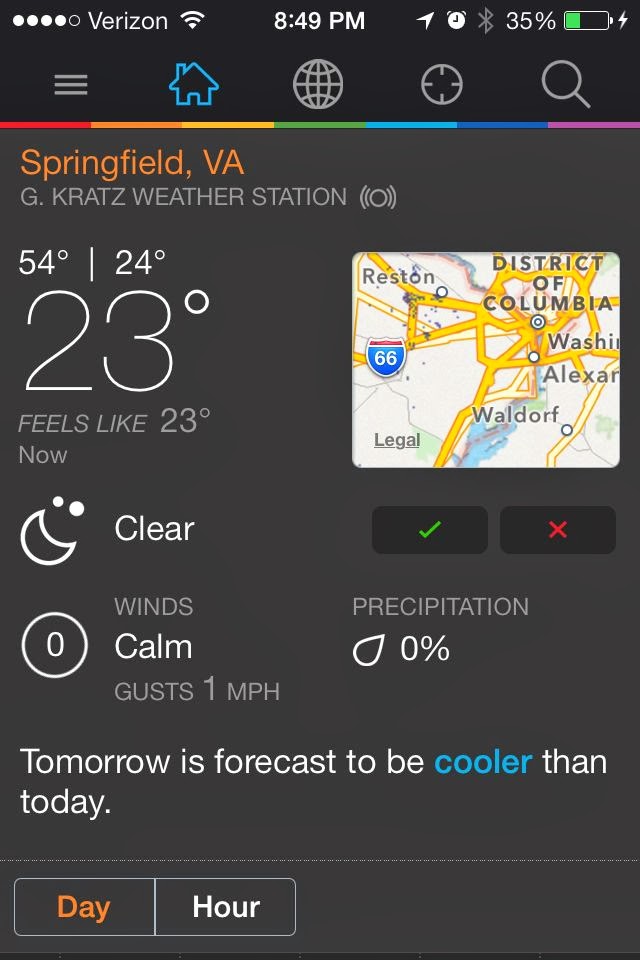Switch to the Day forecast
640x960 pixels.
coord(84,907)
